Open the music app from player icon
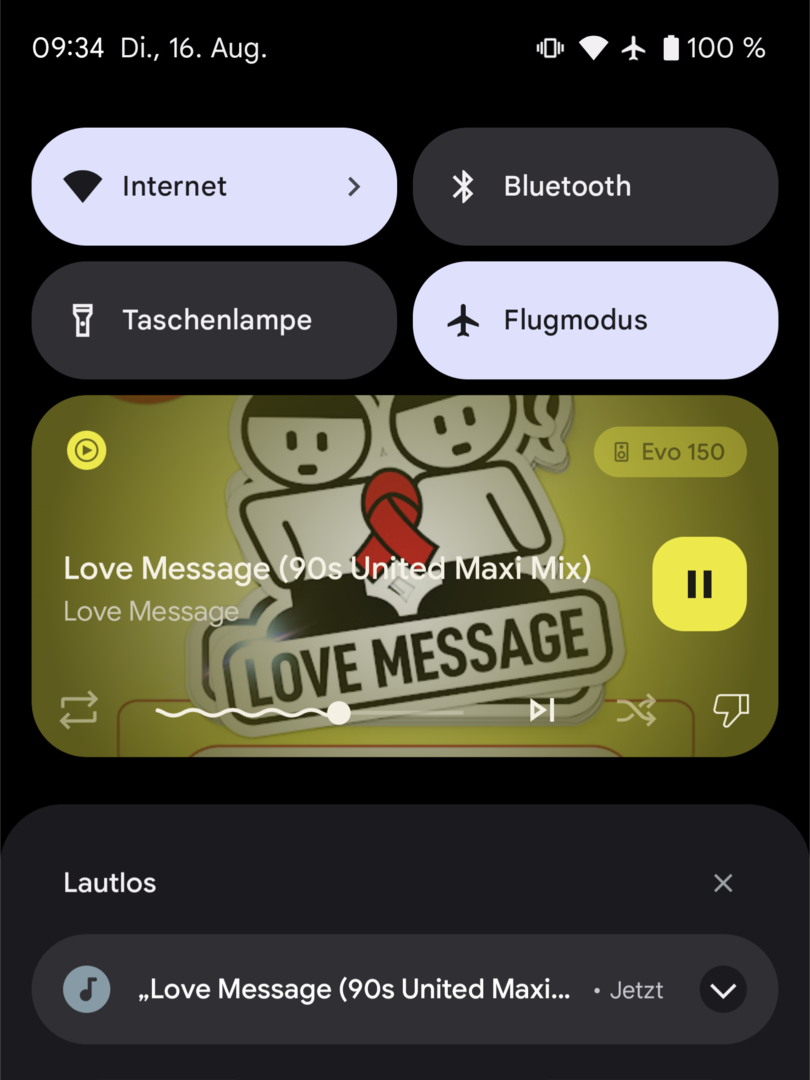The width and height of the screenshot is (810, 1080). 87,451
